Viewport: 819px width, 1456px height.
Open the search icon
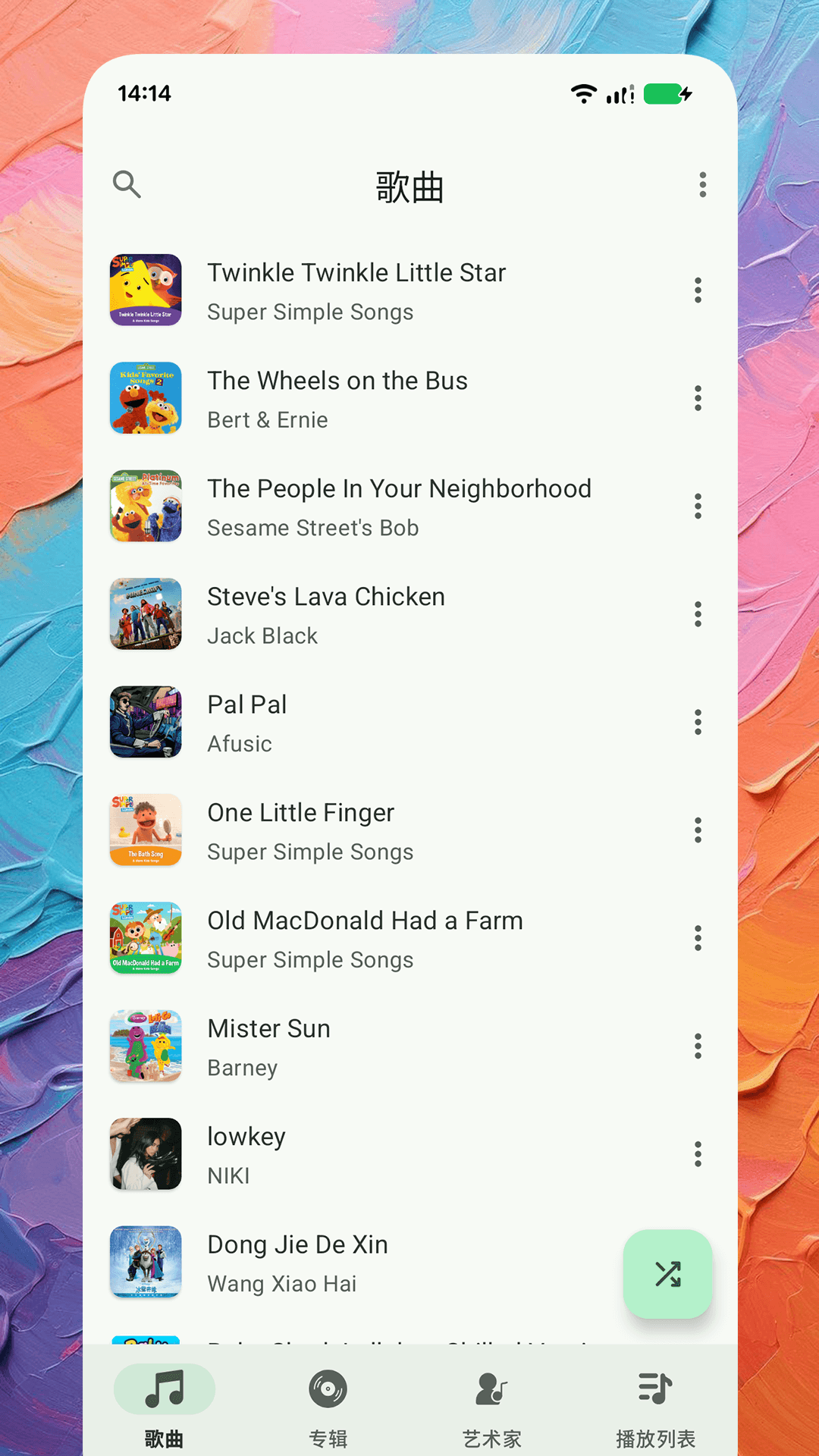pyautogui.click(x=127, y=184)
